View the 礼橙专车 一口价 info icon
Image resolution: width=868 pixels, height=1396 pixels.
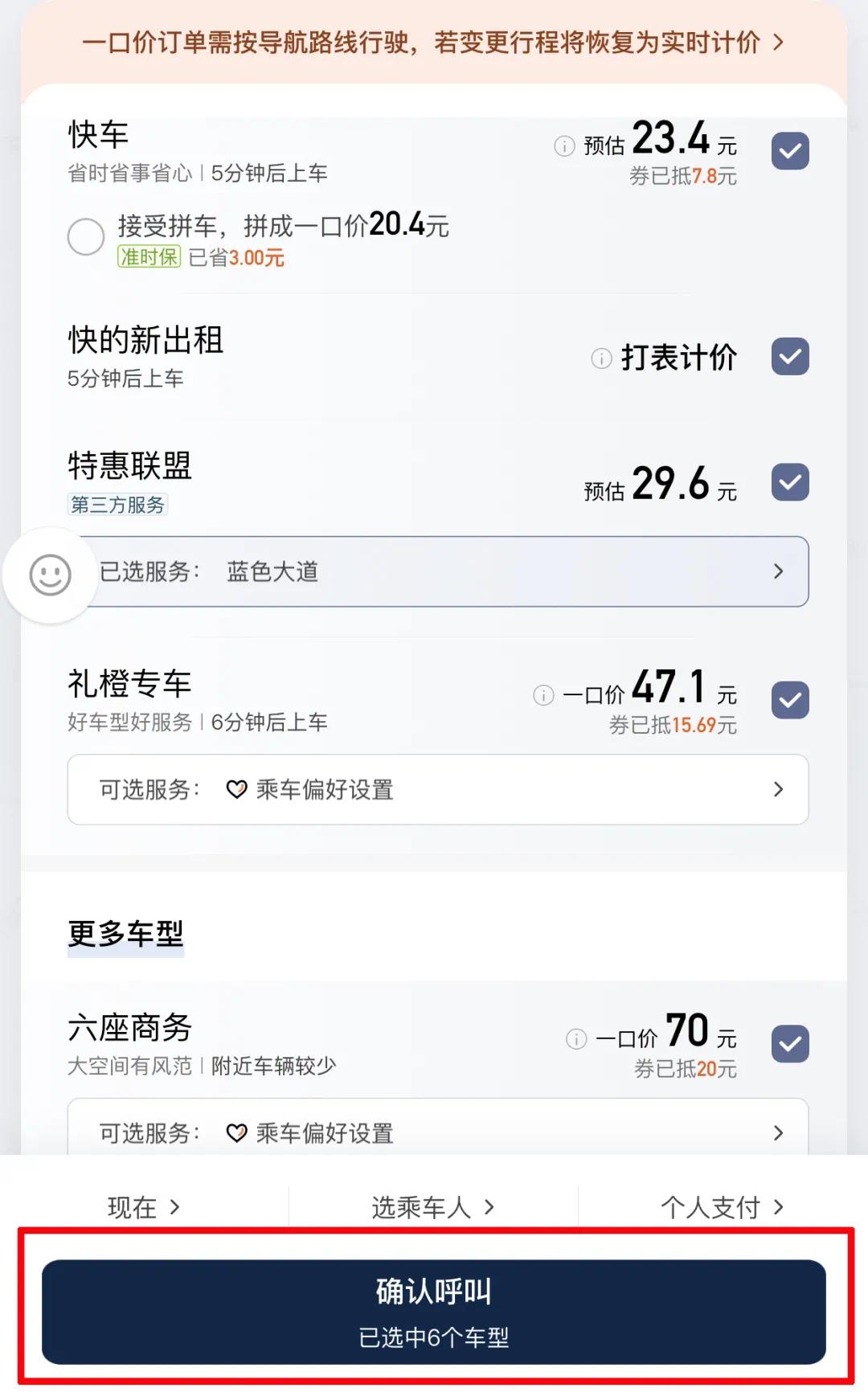(x=543, y=695)
